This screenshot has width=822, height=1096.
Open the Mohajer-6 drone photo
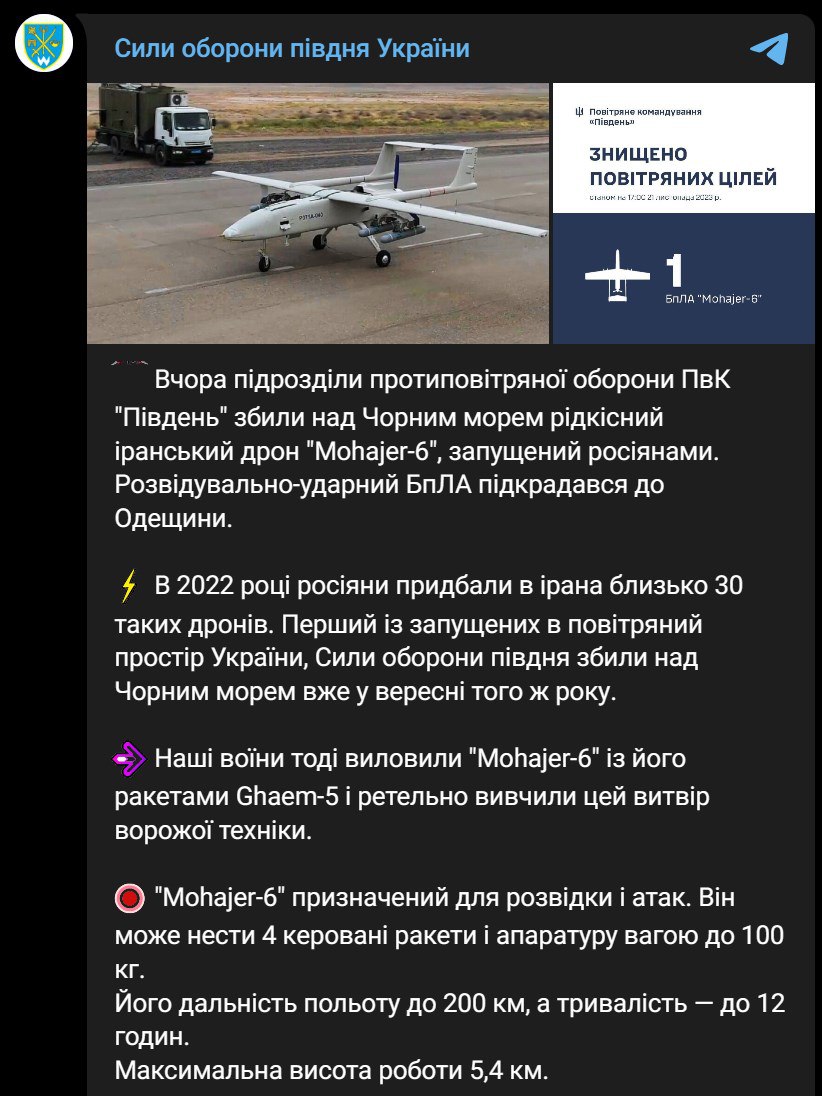pyautogui.click(x=318, y=213)
